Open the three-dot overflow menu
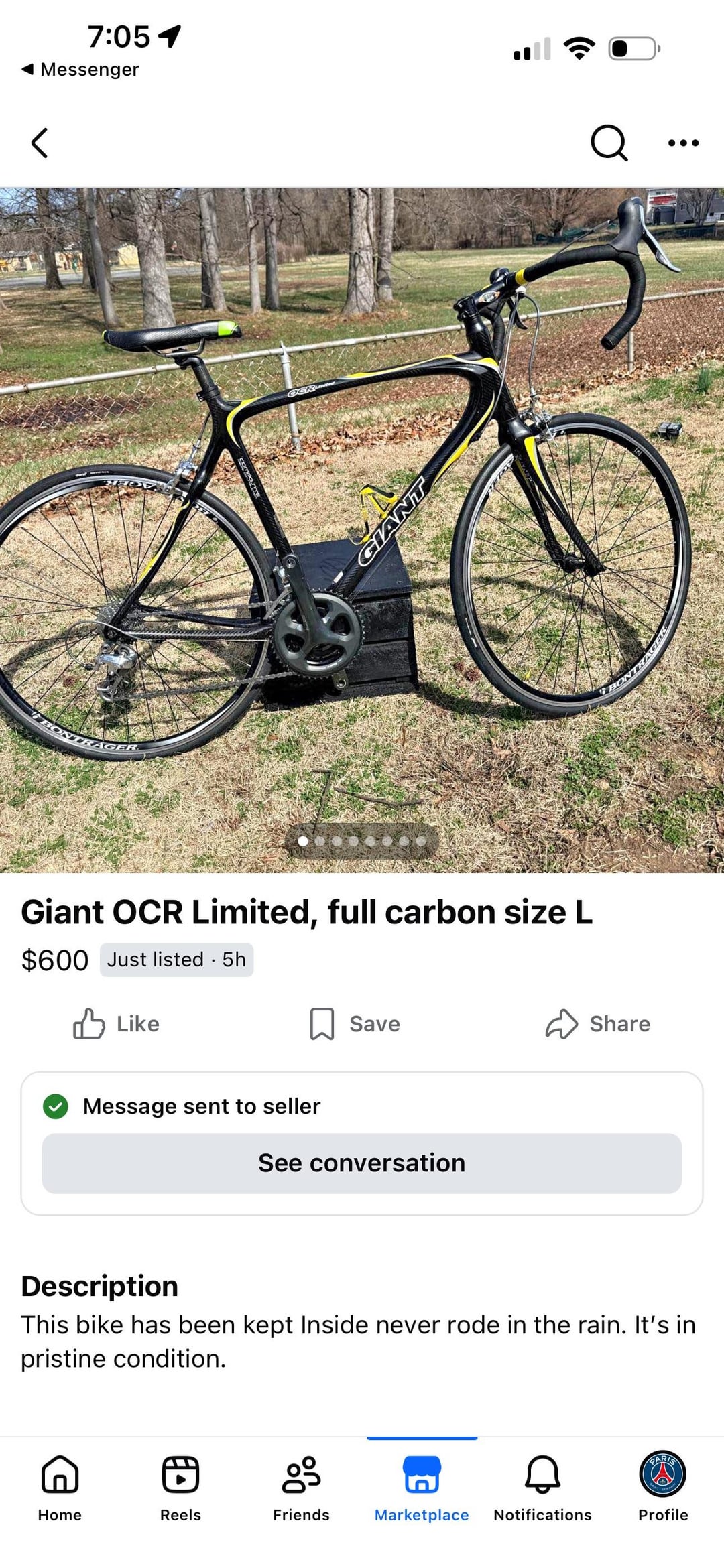 [x=683, y=143]
